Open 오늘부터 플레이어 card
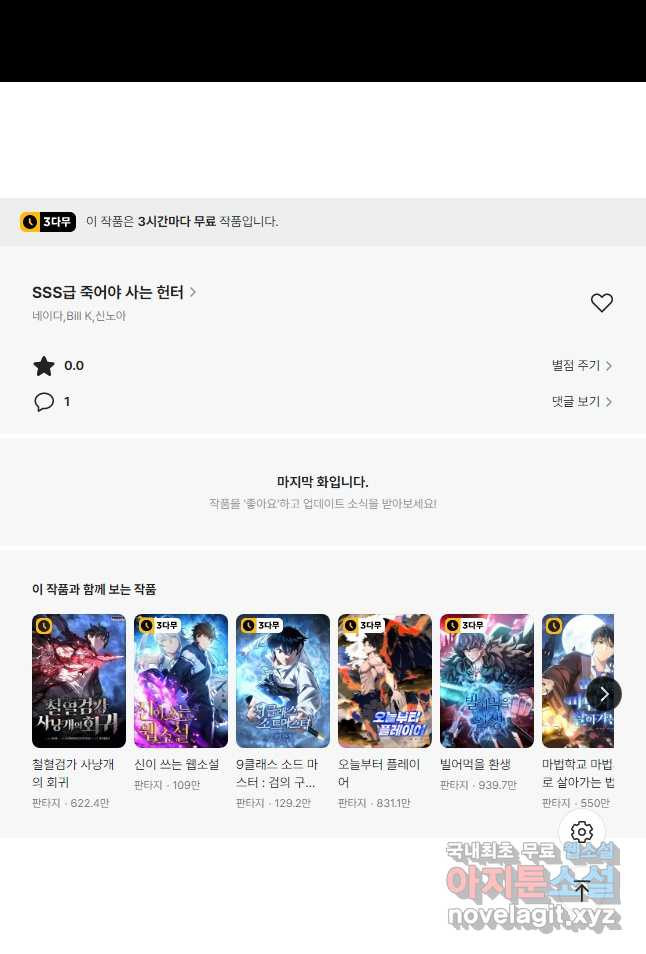The image size is (646, 954). [385, 681]
